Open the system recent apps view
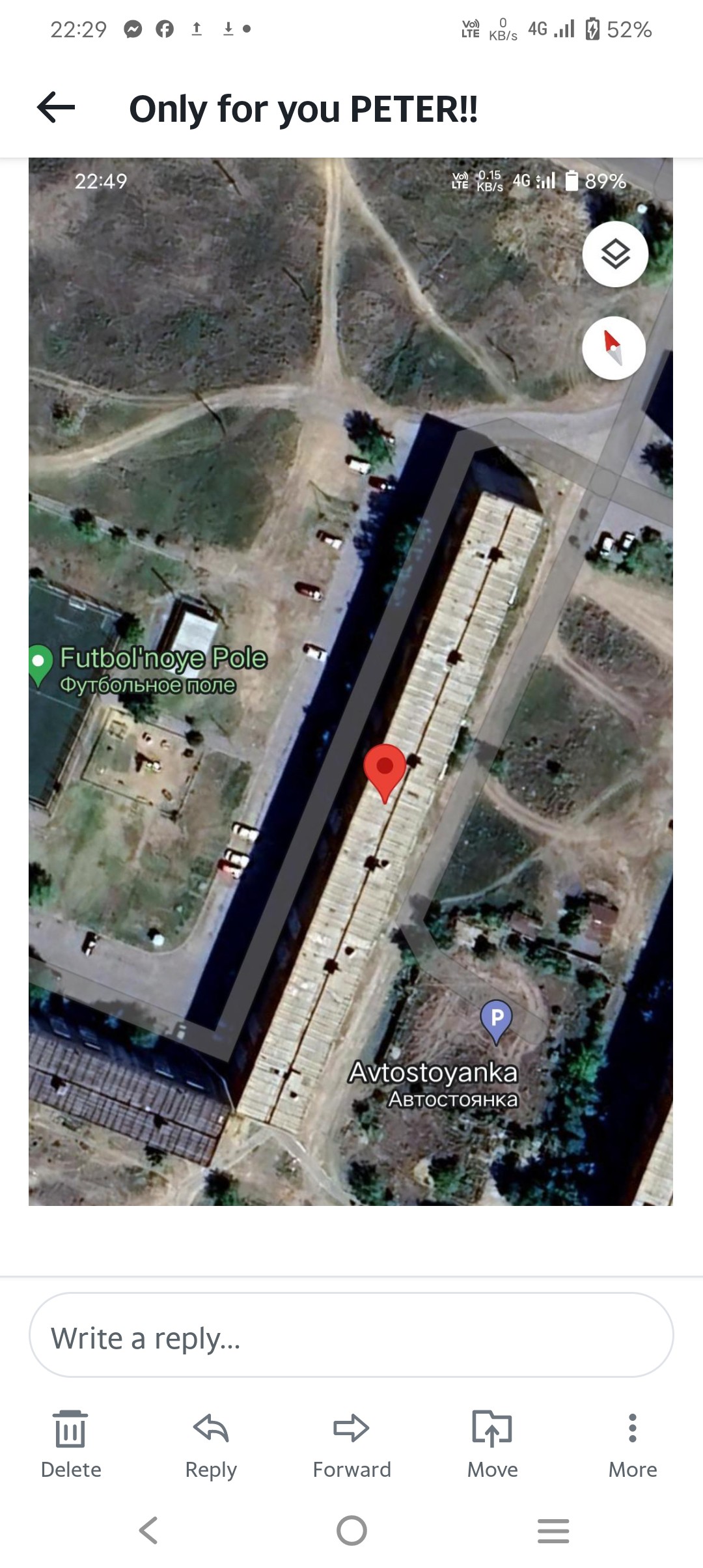This screenshot has height=1568, width=703. [553, 1530]
